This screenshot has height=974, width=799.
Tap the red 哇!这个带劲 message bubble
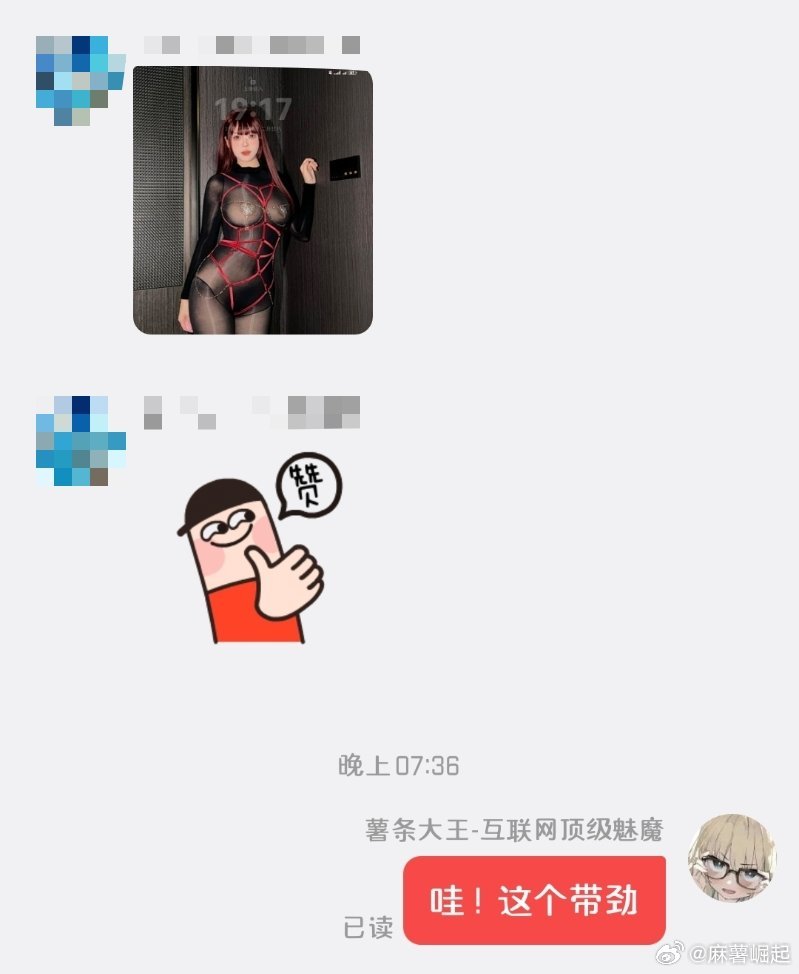pos(534,900)
